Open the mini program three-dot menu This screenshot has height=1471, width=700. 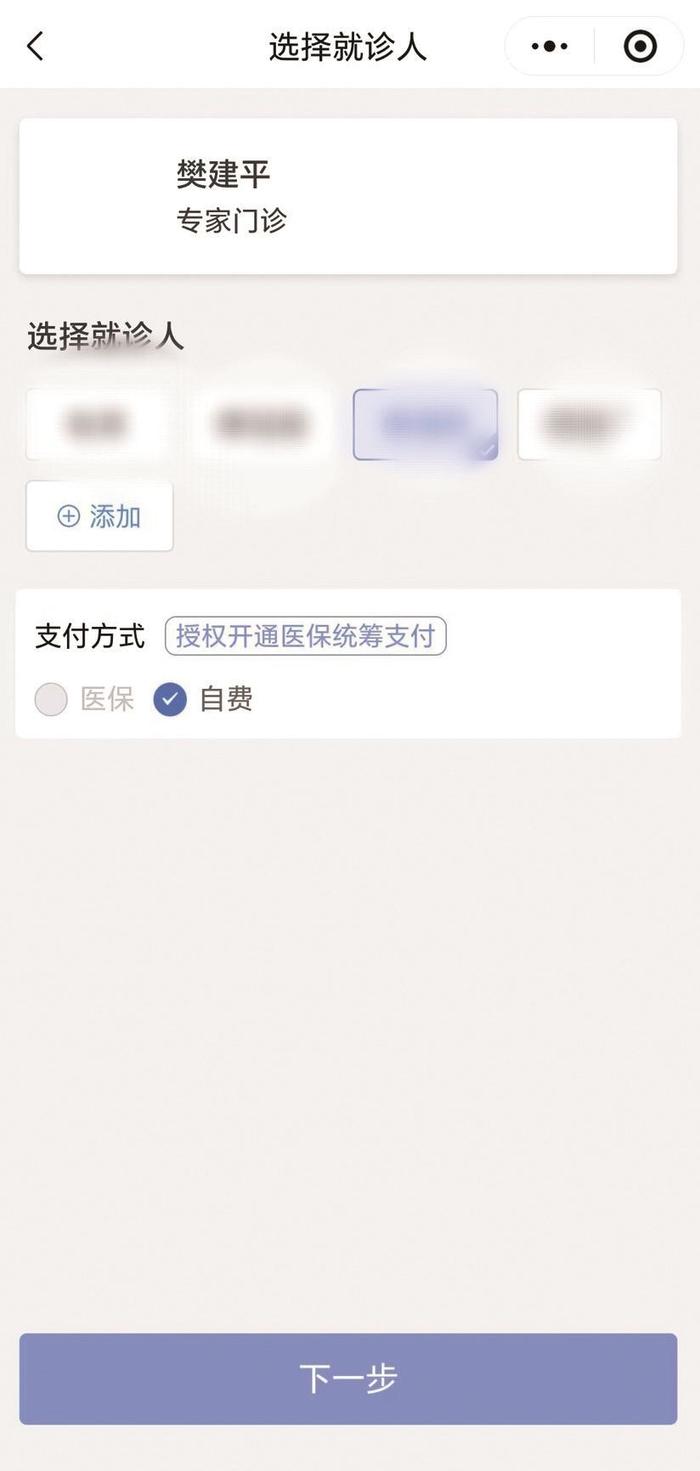coord(550,46)
